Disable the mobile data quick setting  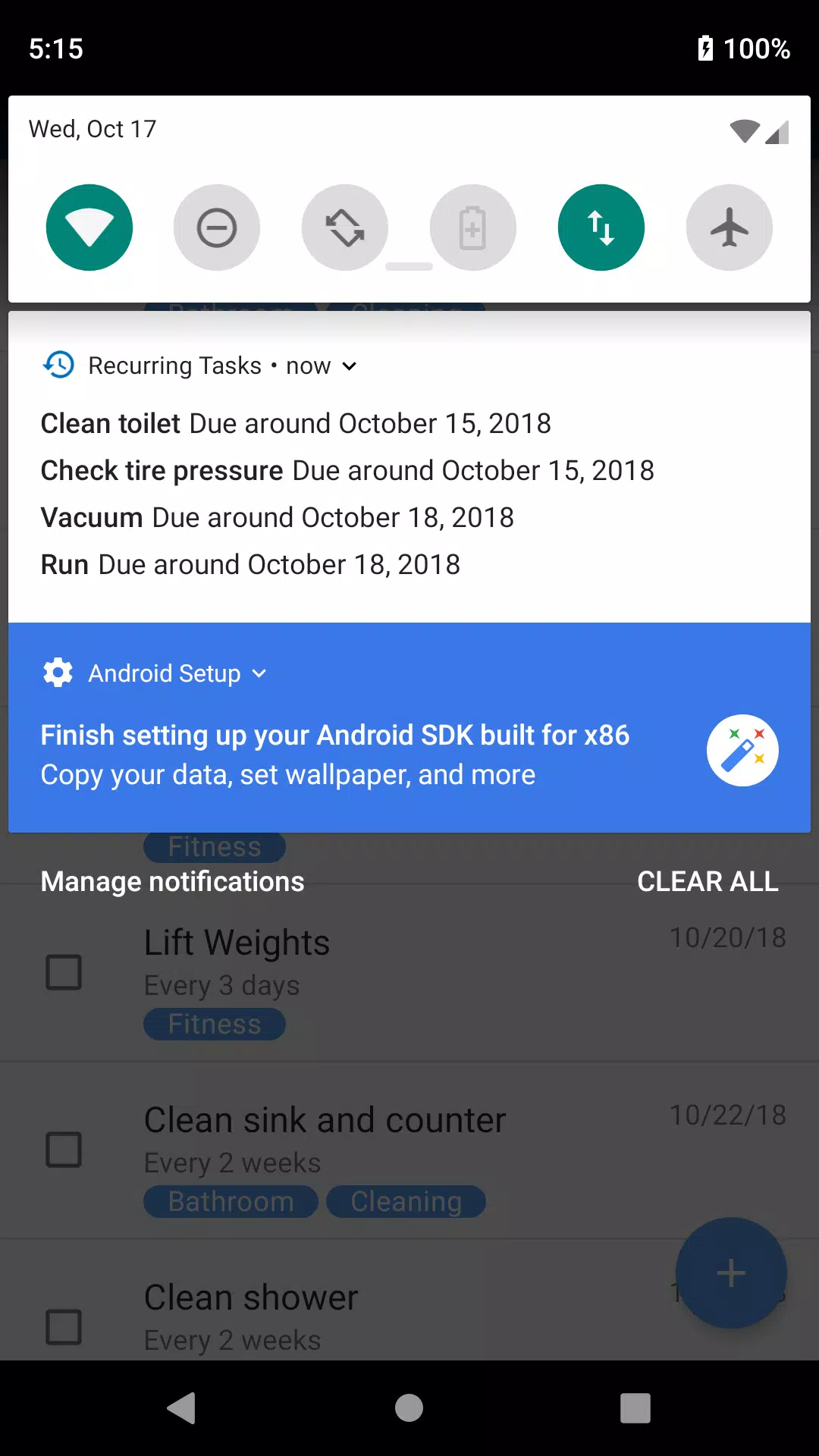tap(601, 227)
